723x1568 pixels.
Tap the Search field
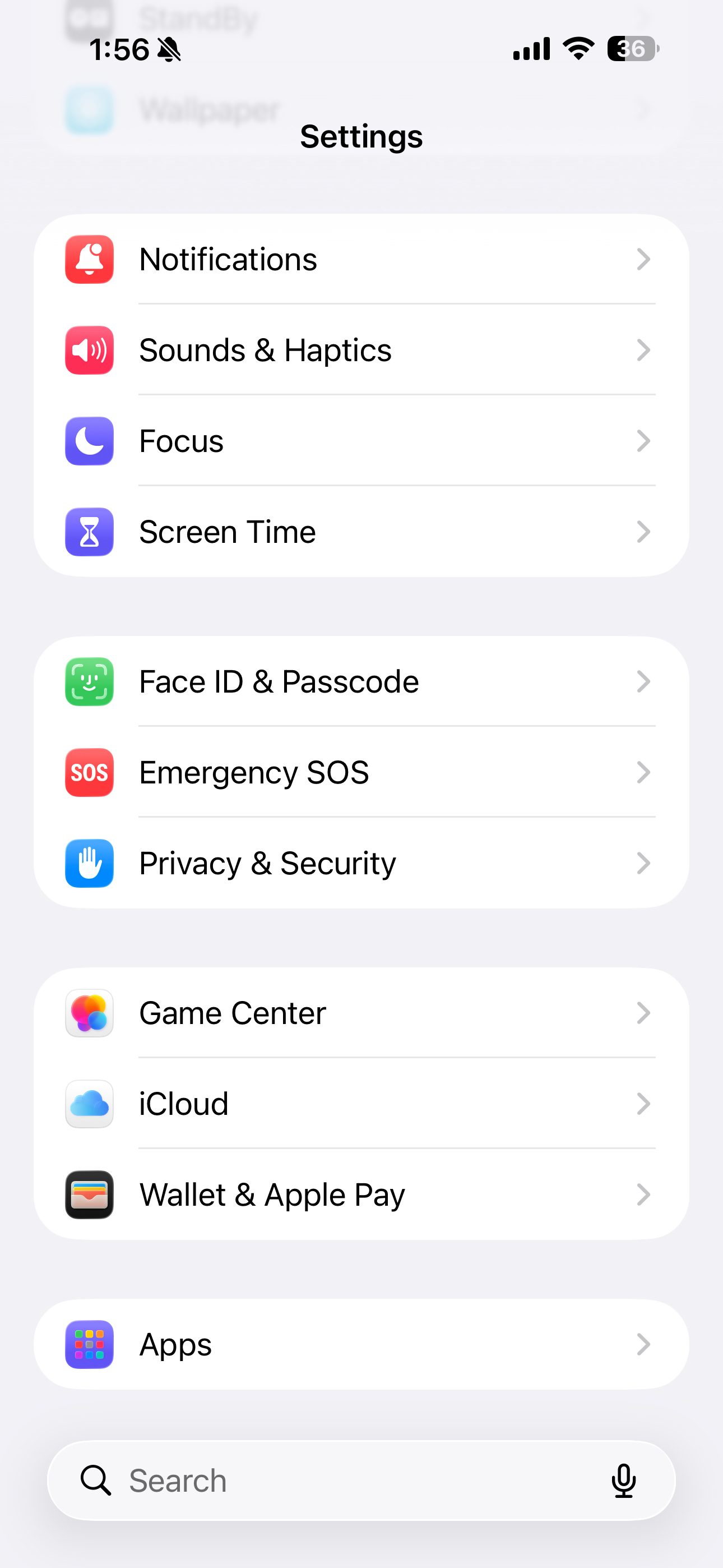point(341,1481)
